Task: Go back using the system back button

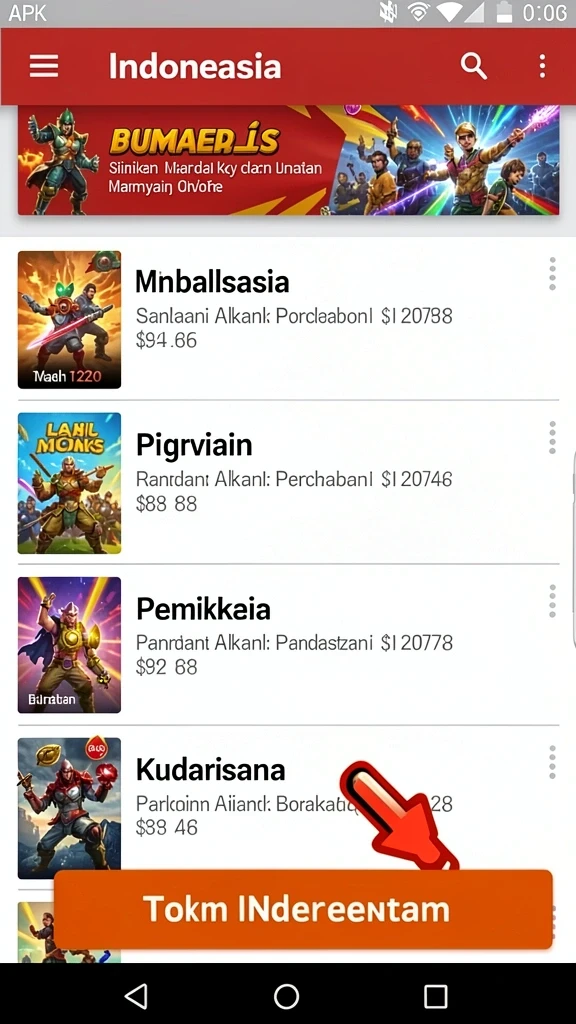Action: point(136,996)
